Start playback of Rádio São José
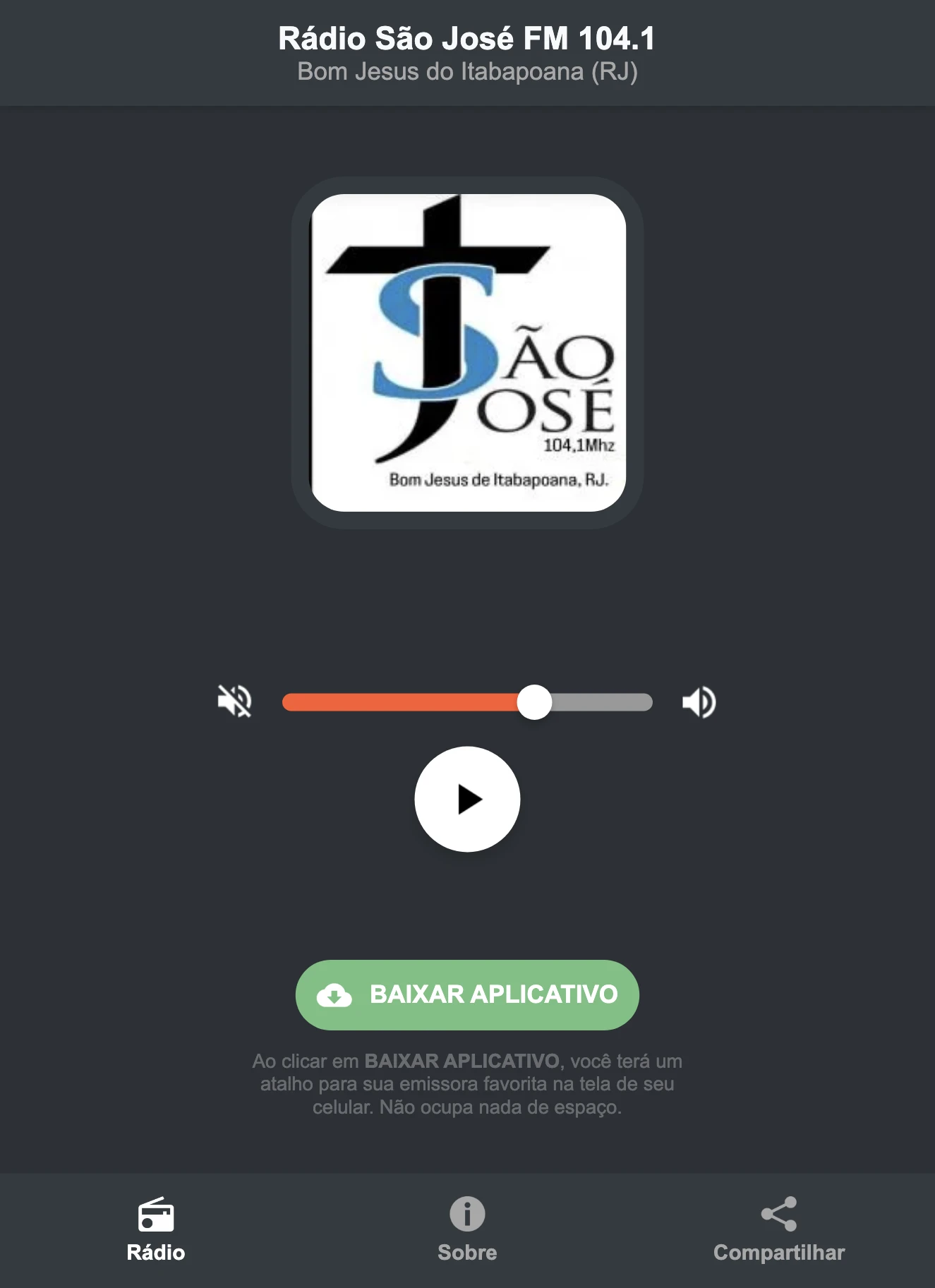This screenshot has height=1288, width=935. 466,798
